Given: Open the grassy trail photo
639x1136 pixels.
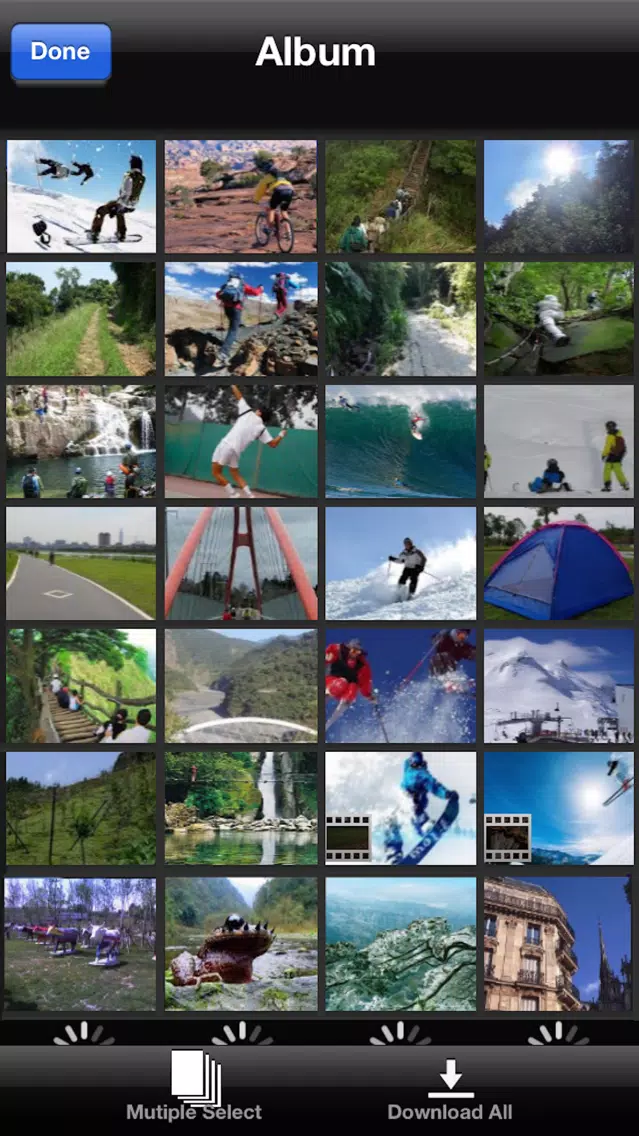Looking at the screenshot, I should [x=81, y=319].
